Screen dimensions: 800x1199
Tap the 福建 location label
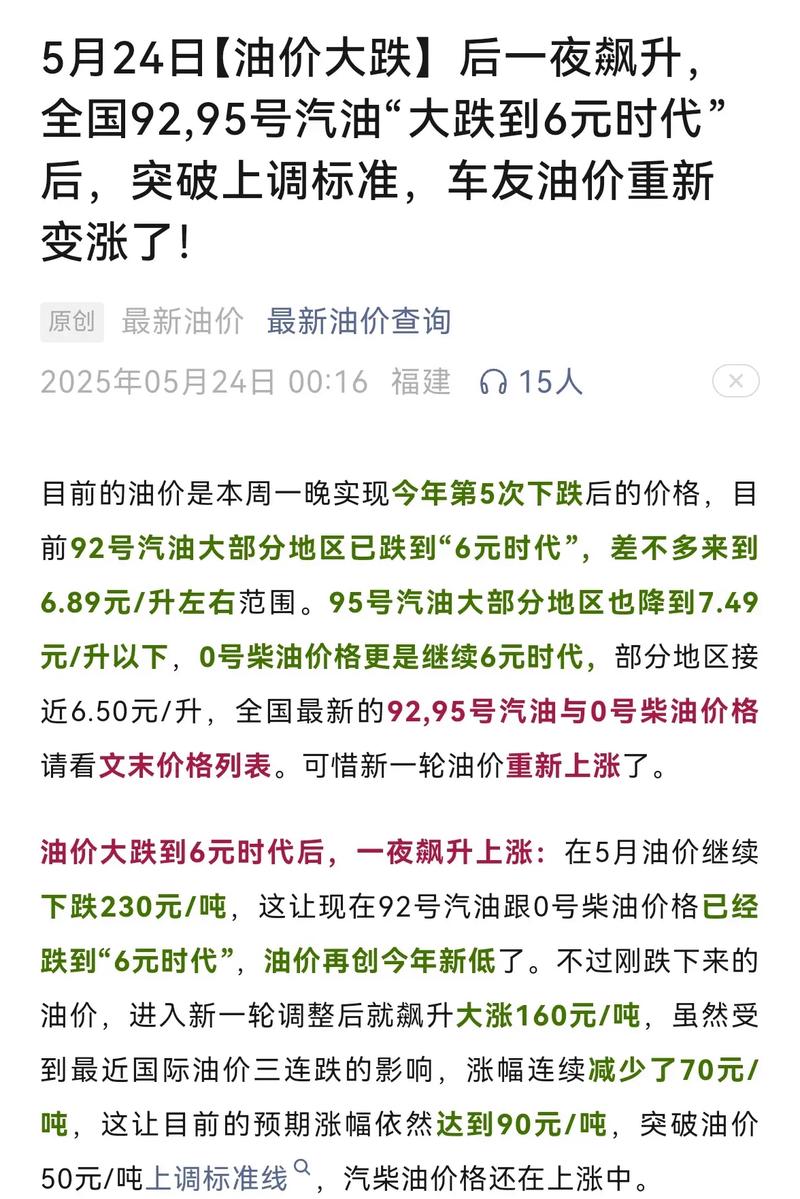421,381
